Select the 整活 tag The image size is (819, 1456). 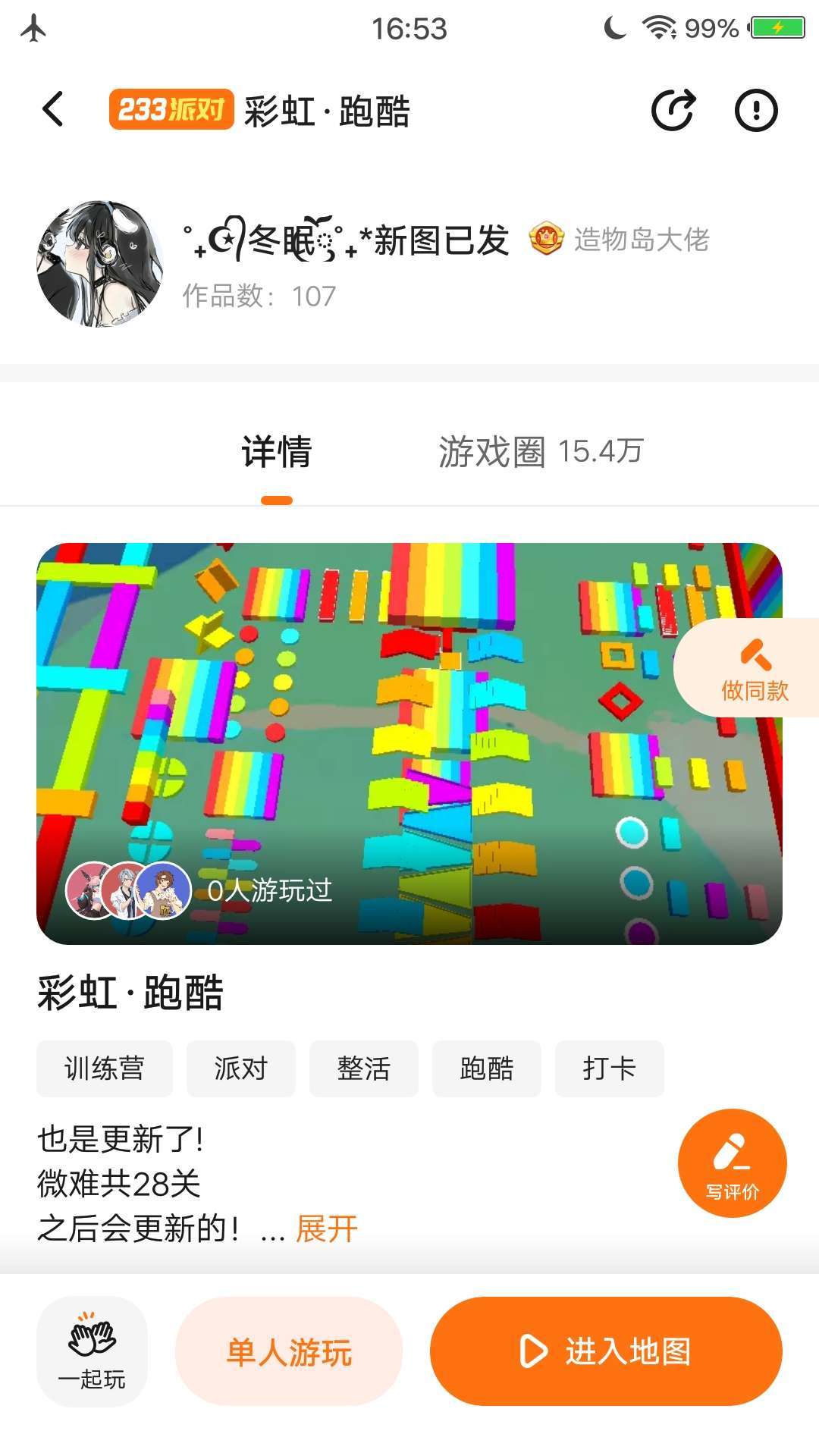point(364,1068)
